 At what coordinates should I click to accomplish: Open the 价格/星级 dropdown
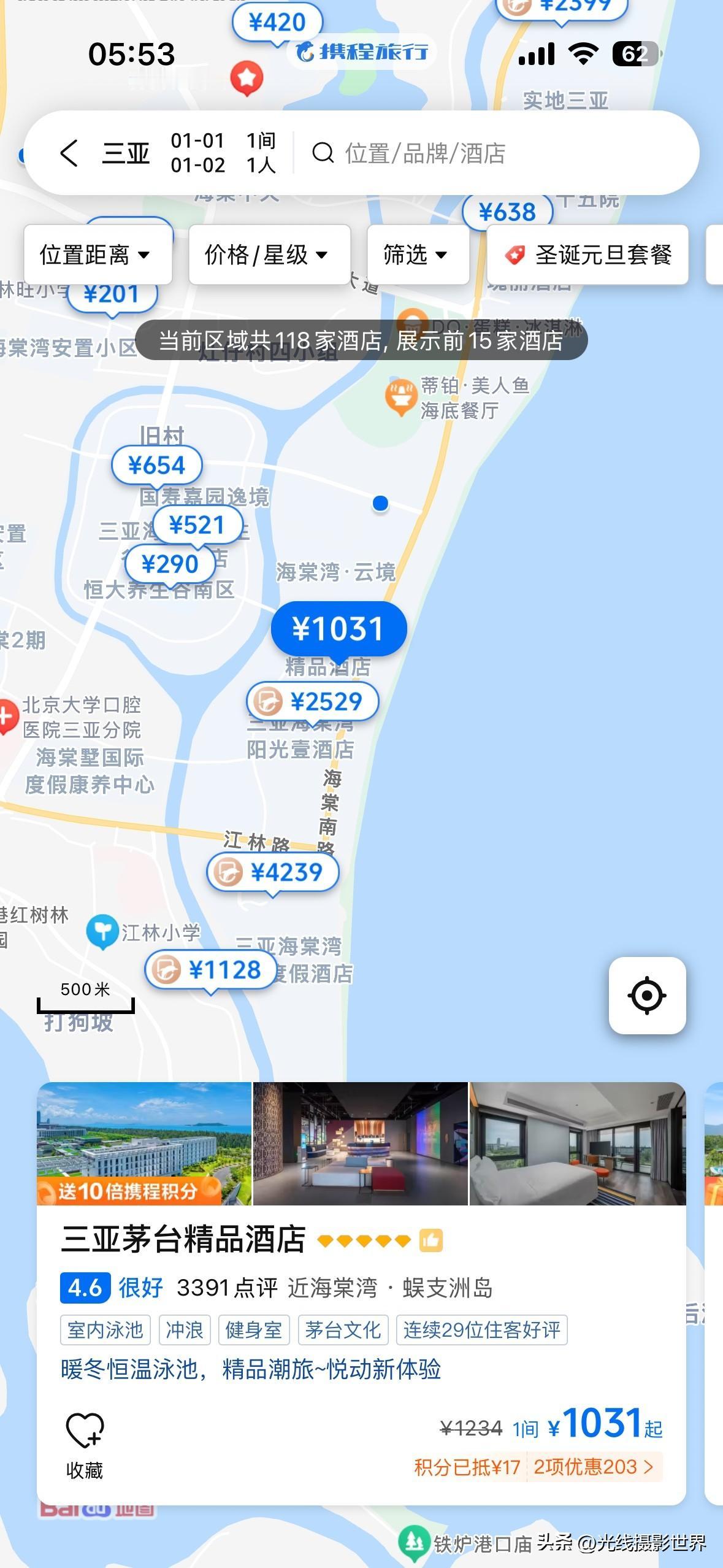click(268, 255)
